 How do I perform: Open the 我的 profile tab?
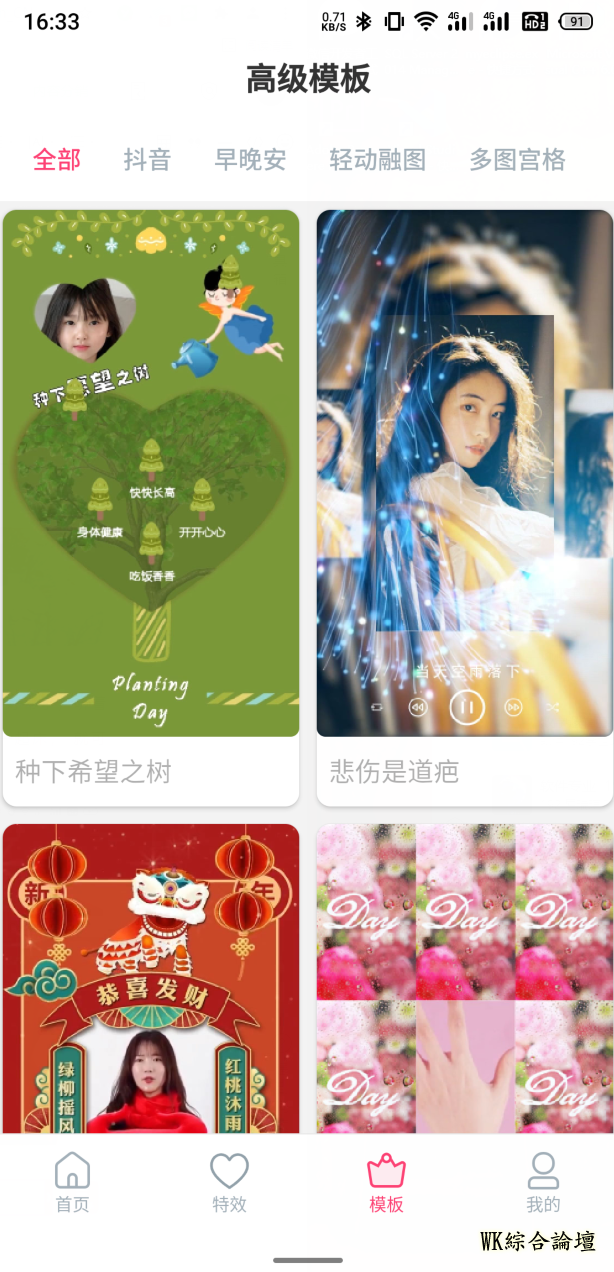(543, 1182)
